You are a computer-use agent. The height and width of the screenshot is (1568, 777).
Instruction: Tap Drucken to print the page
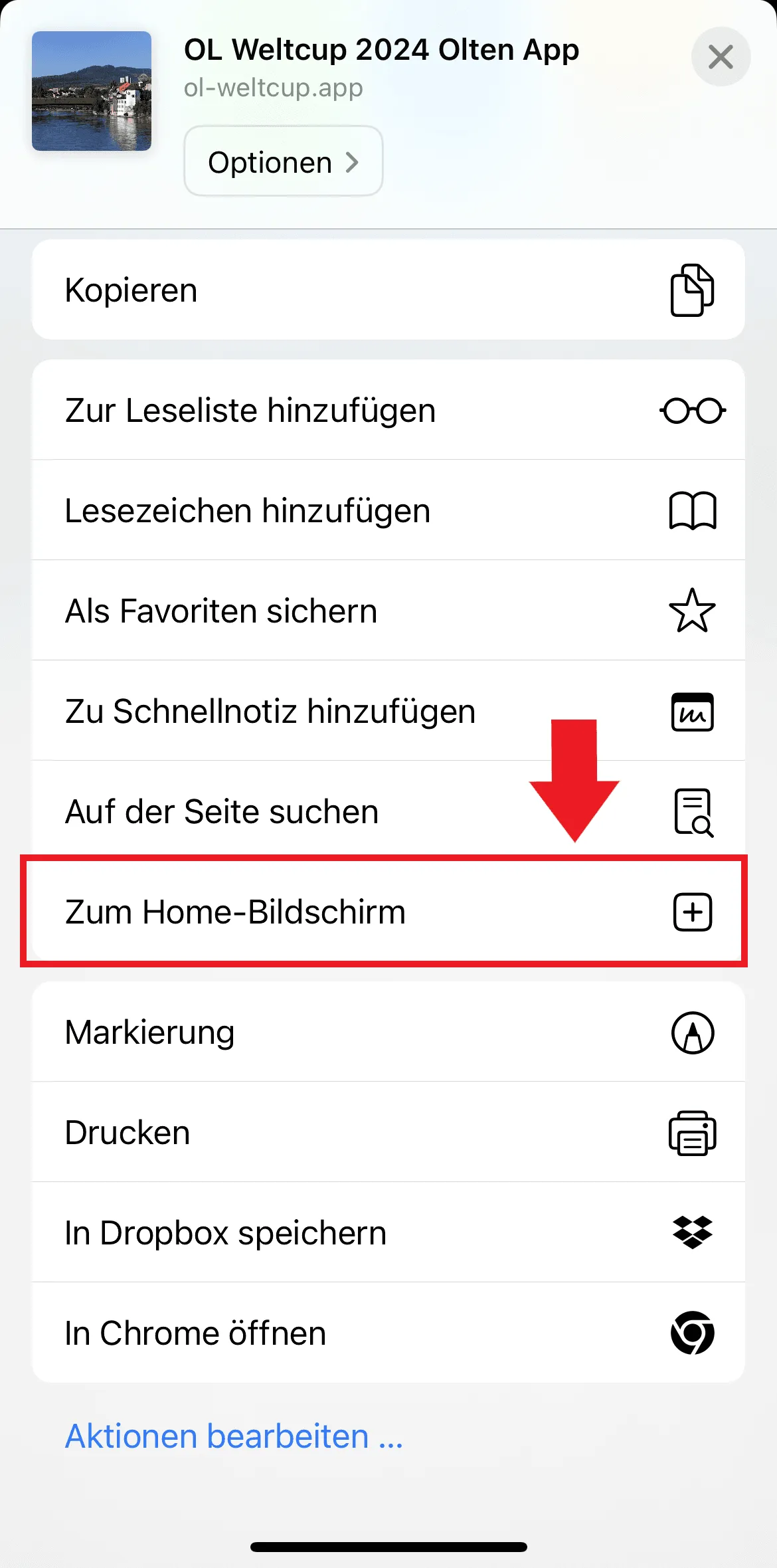pos(388,1132)
